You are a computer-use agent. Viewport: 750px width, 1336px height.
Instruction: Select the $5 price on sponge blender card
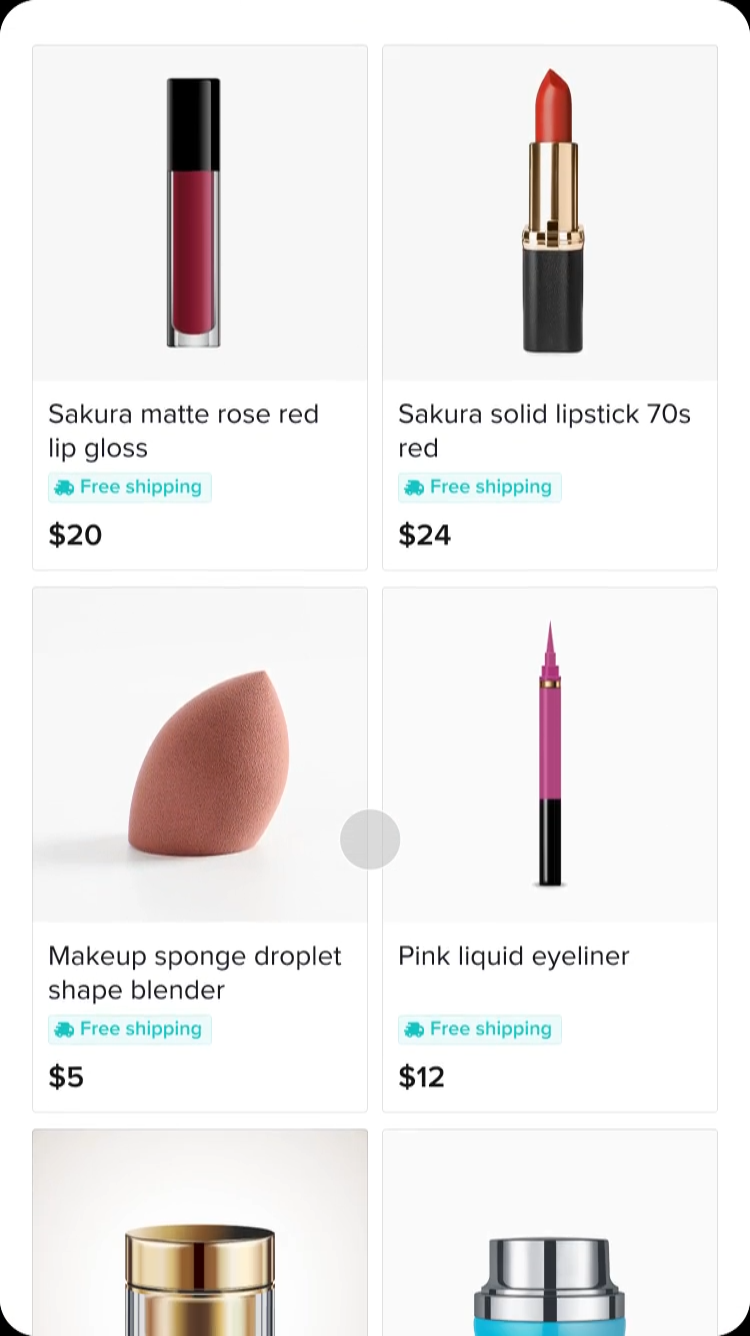click(66, 1077)
